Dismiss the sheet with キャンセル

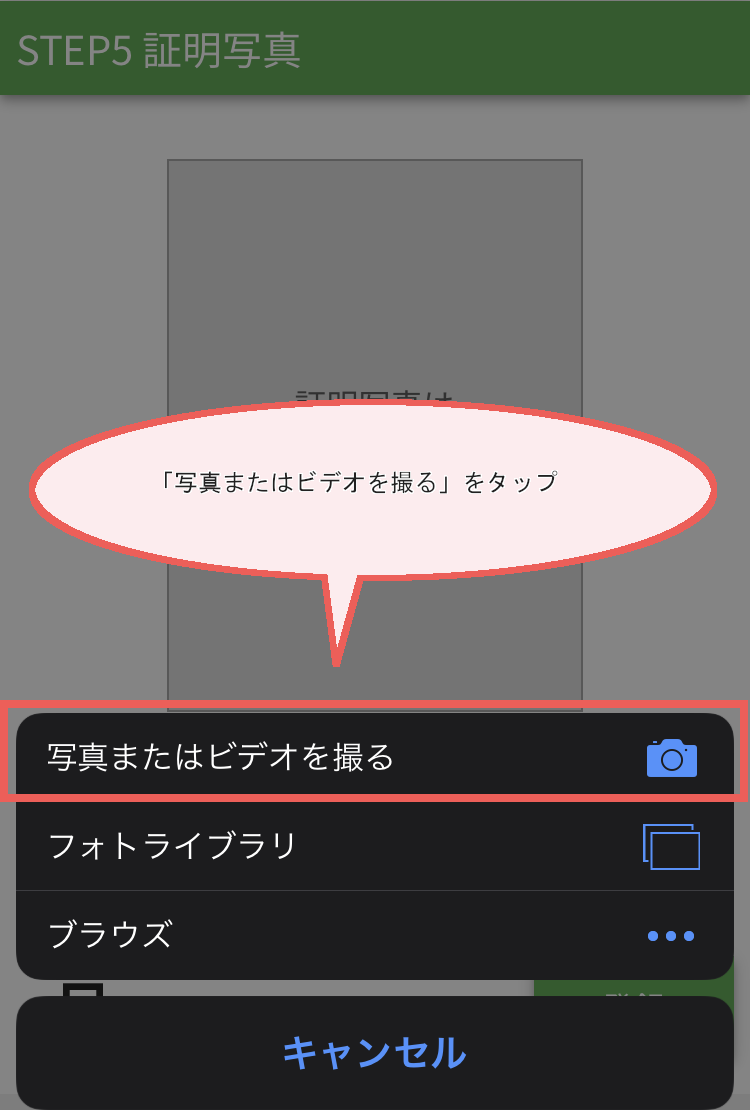click(374, 1052)
